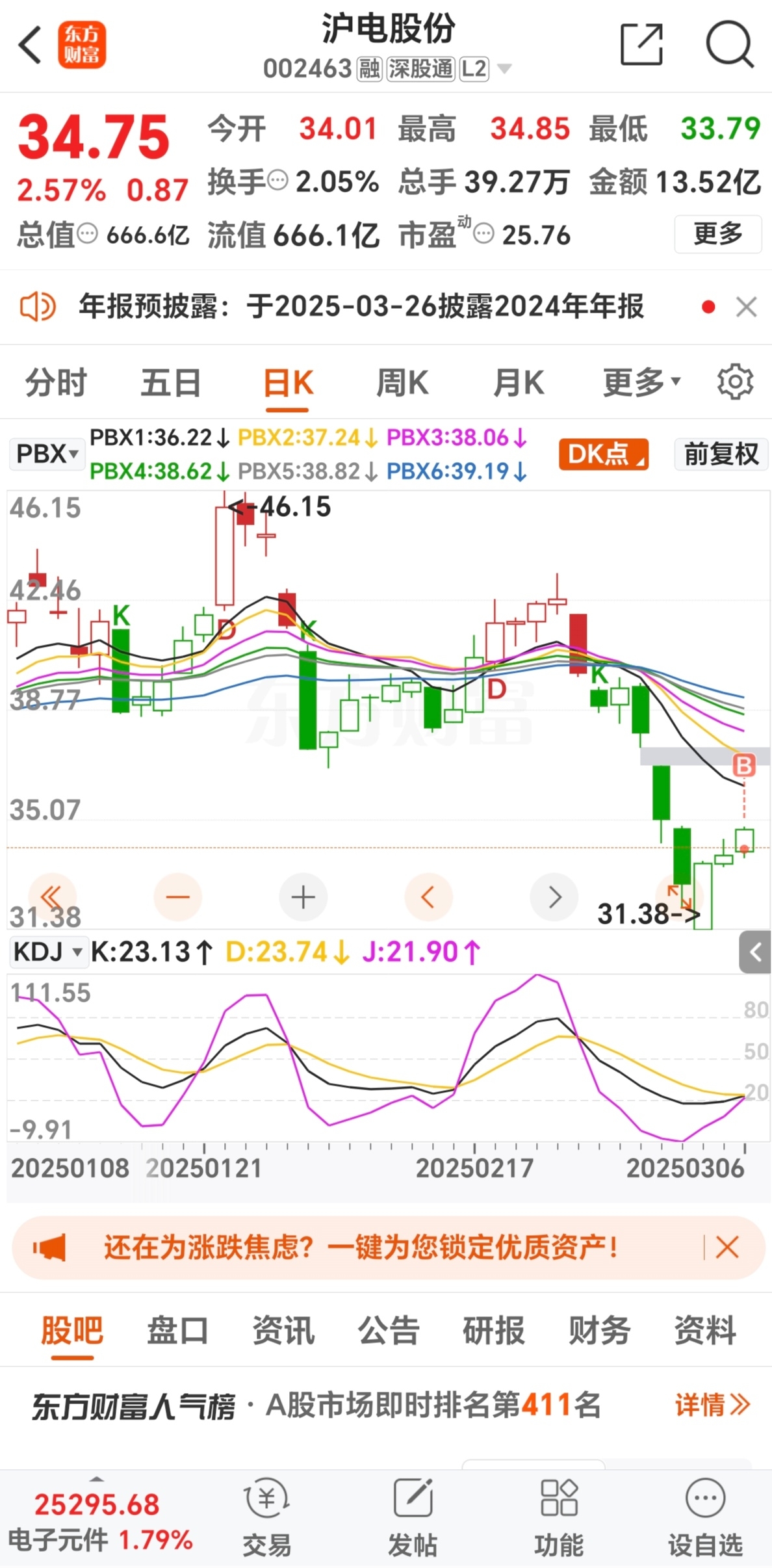
Task: Go back using the top-left arrow
Action: coord(30,45)
